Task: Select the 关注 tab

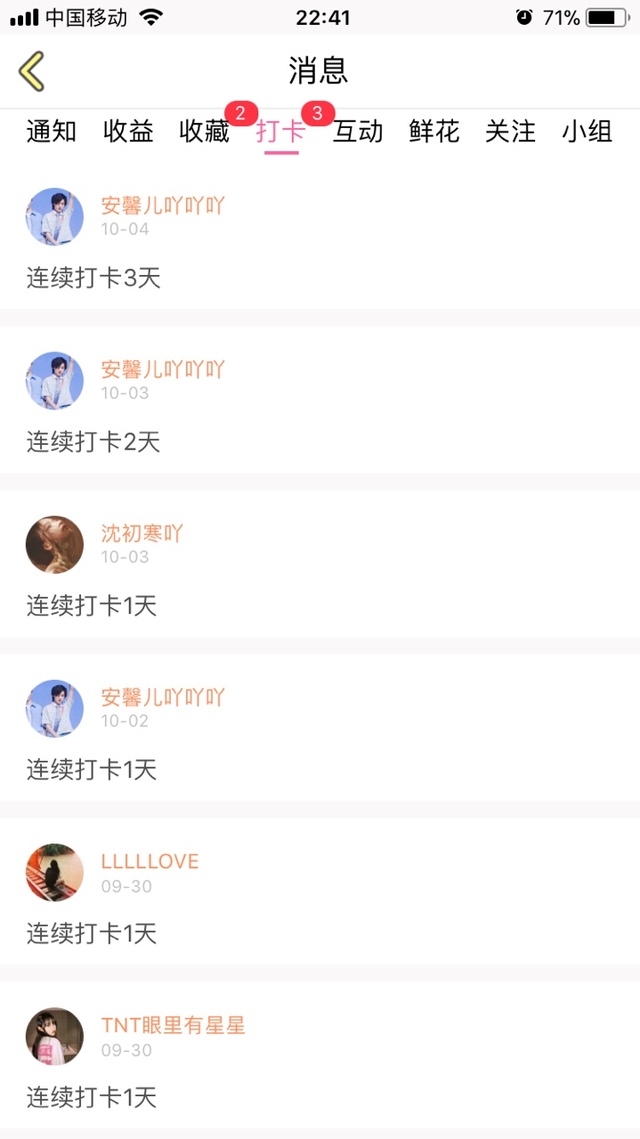Action: pyautogui.click(x=510, y=132)
